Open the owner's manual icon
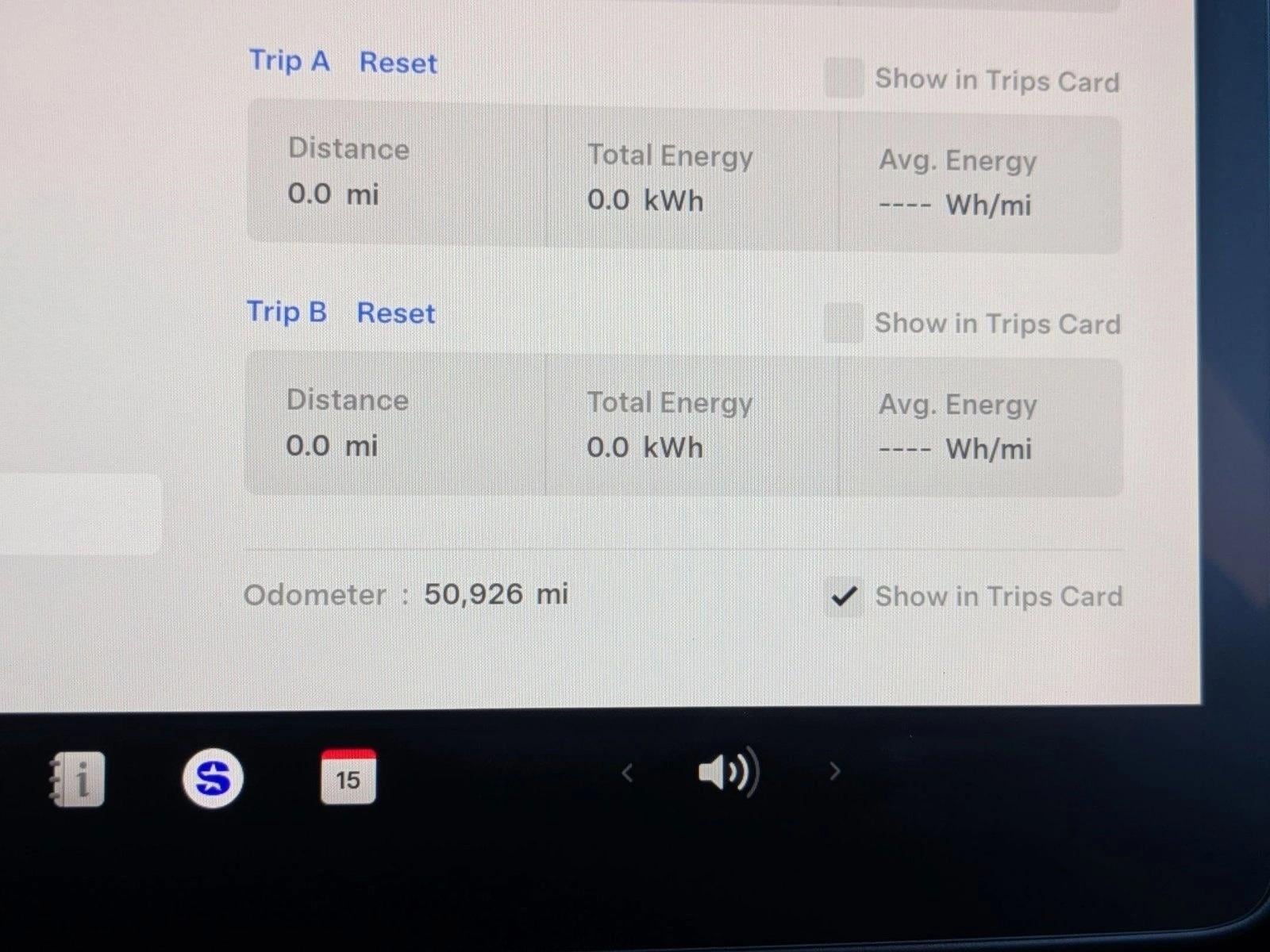 pos(77,779)
